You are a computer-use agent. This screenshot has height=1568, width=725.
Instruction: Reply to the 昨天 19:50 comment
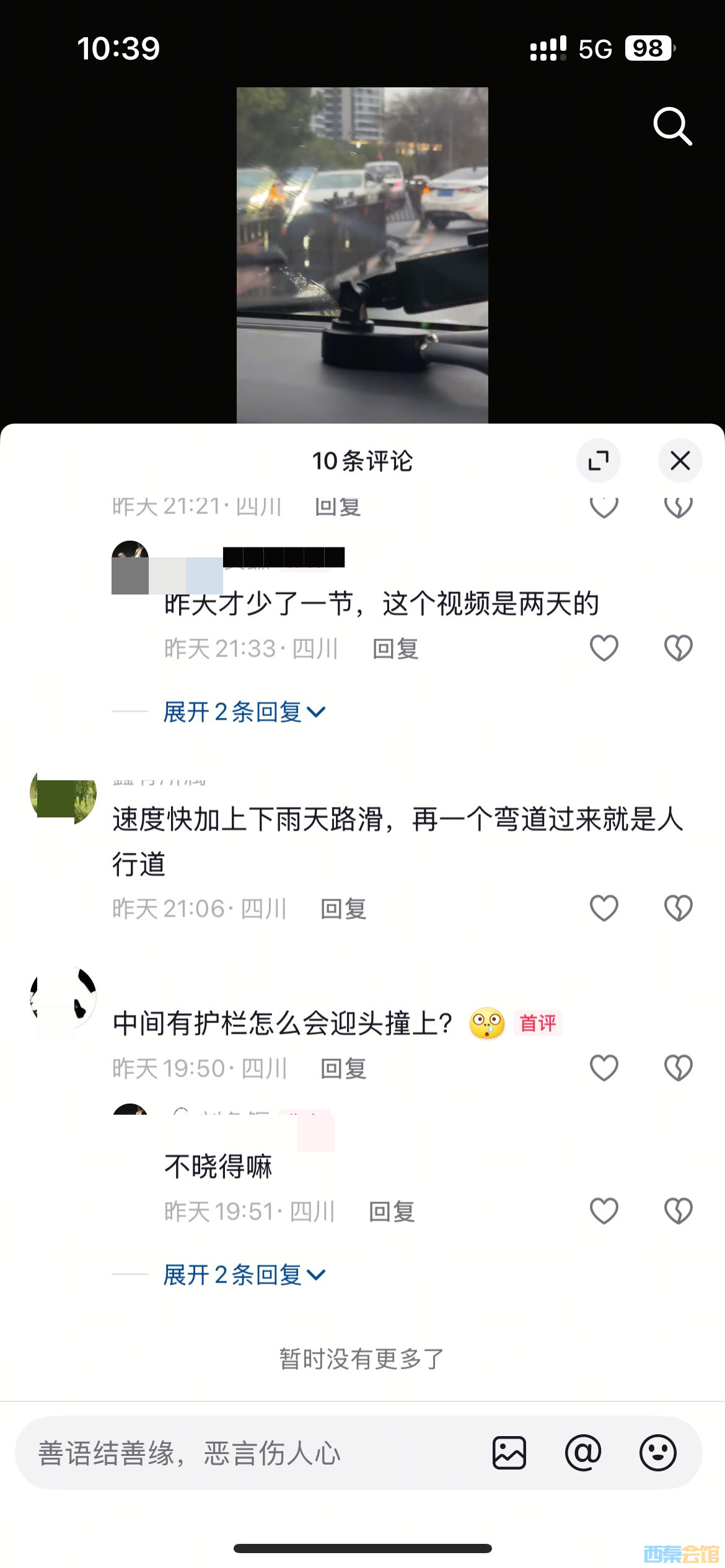click(x=343, y=1069)
